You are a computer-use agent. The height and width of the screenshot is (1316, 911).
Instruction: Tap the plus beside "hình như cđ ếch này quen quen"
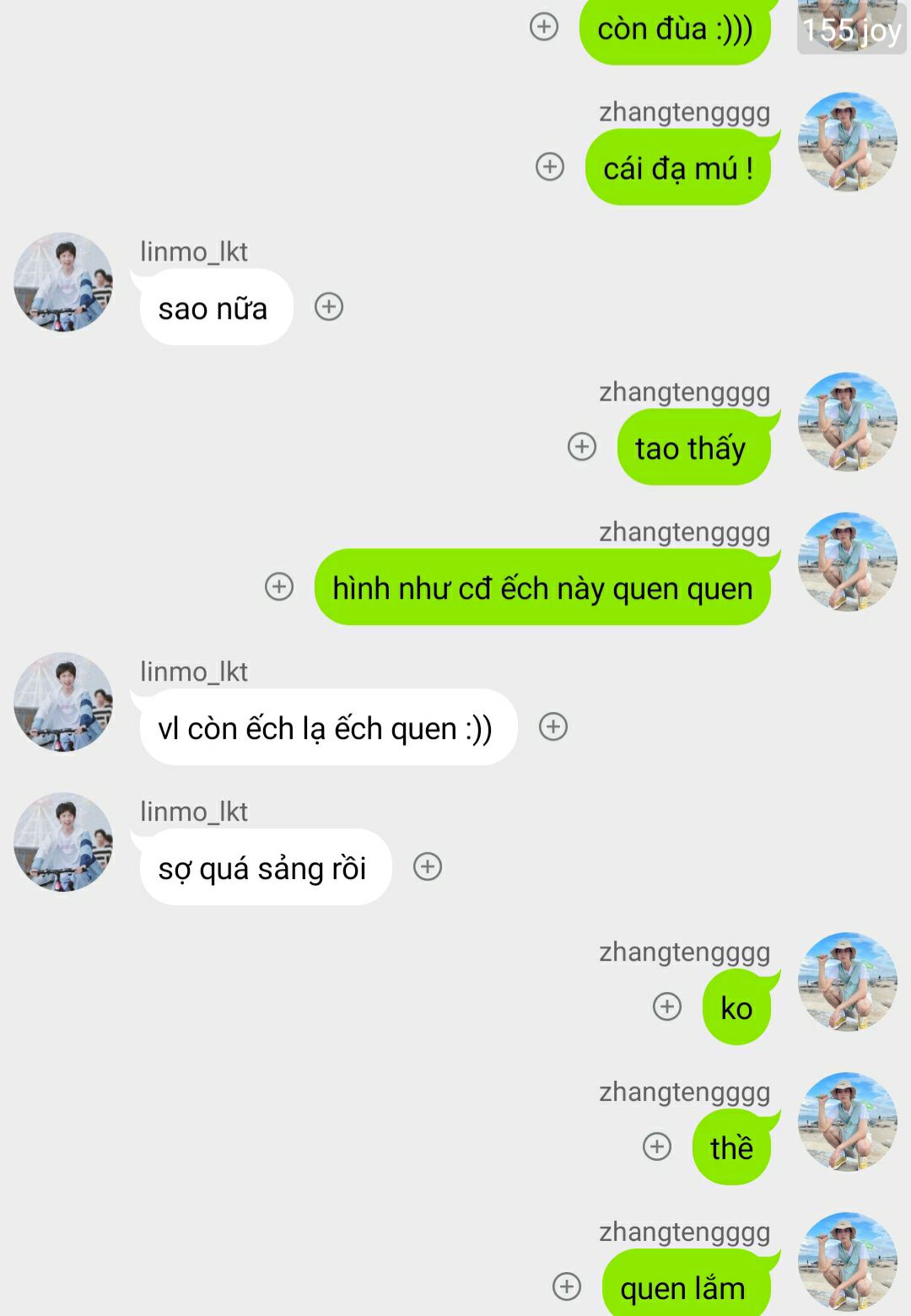coord(279,586)
